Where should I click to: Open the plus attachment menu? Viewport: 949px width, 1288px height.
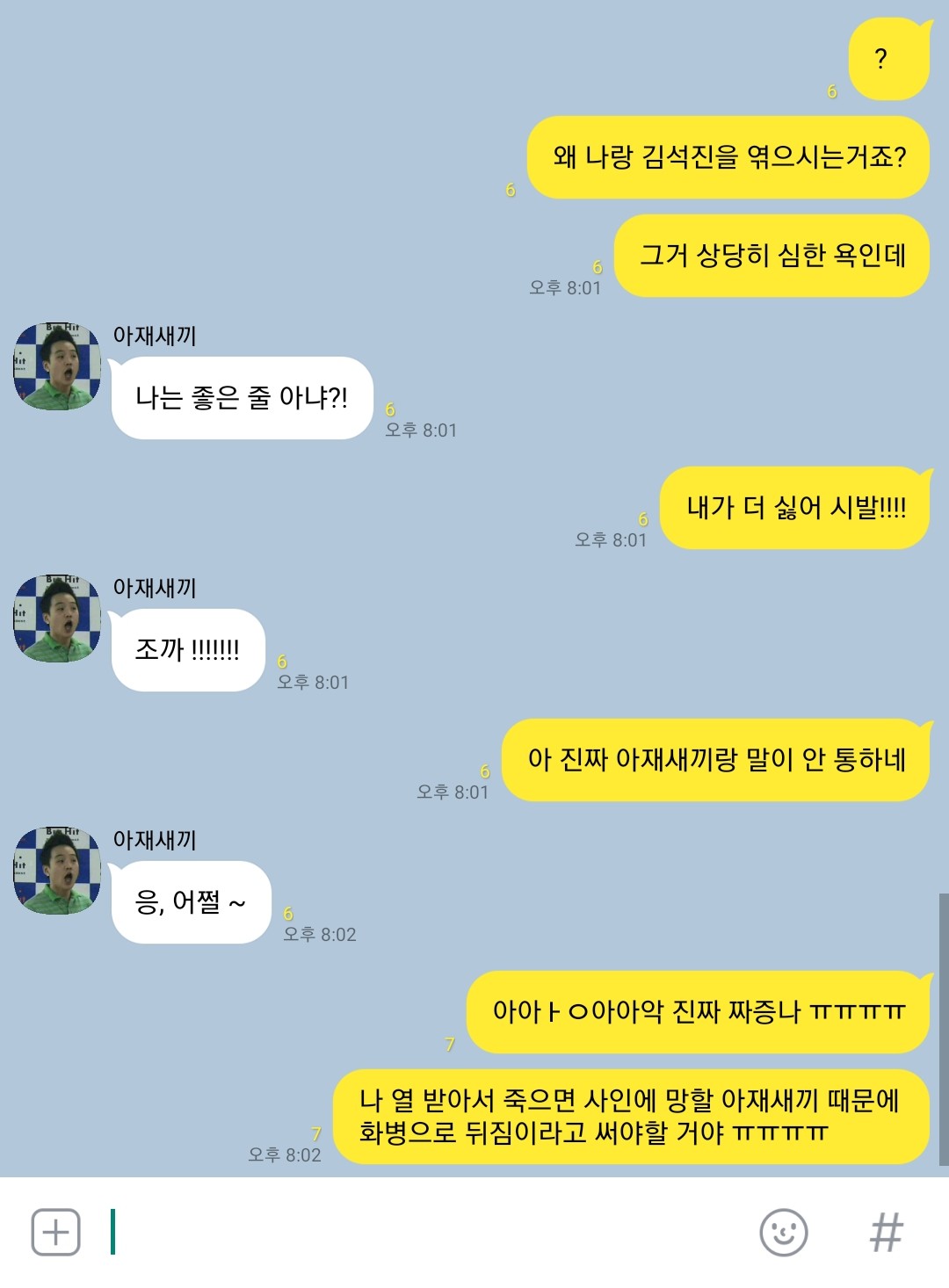pyautogui.click(x=55, y=1232)
